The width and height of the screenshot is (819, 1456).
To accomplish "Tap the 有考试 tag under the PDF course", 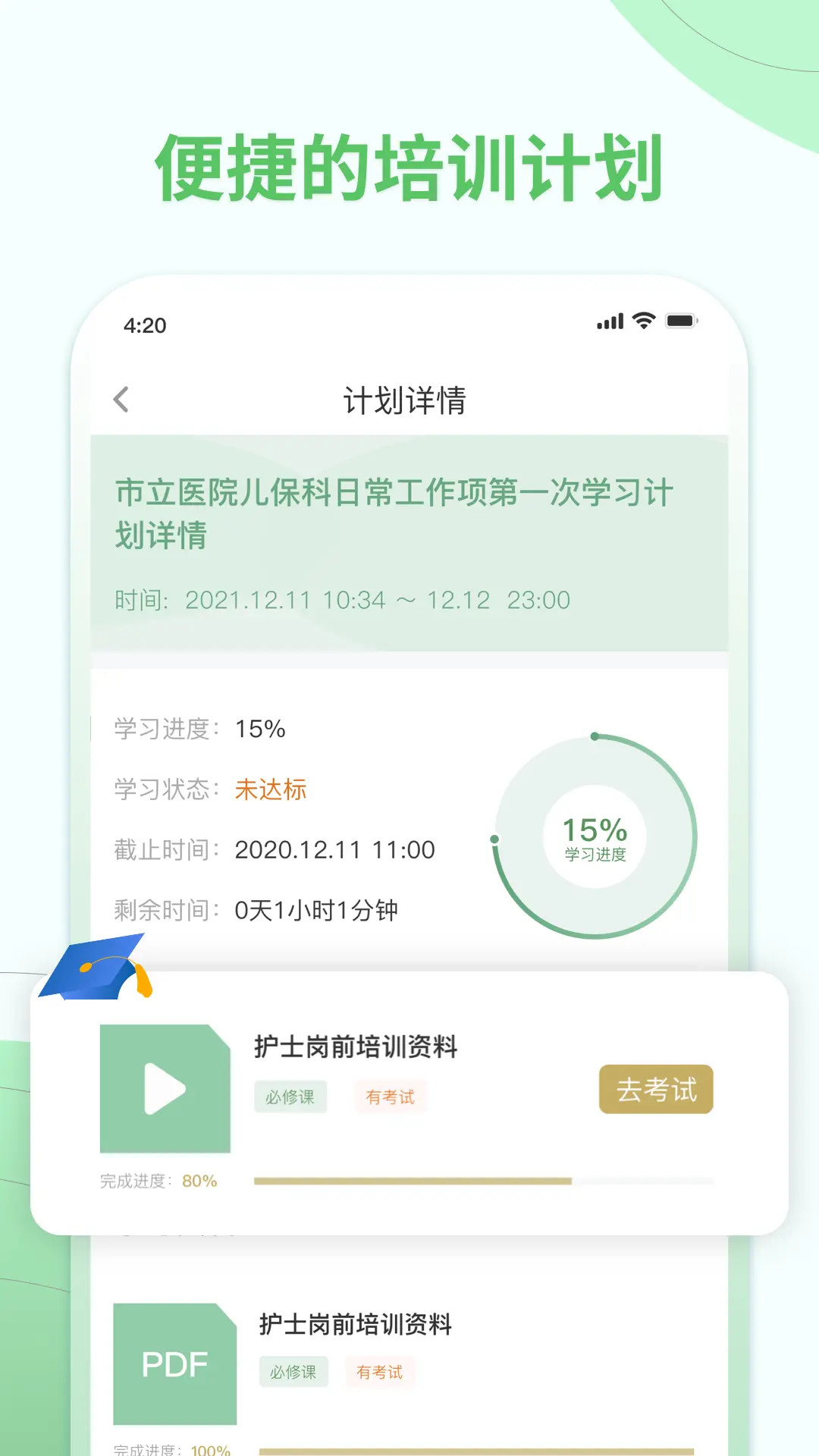I will tap(380, 1373).
